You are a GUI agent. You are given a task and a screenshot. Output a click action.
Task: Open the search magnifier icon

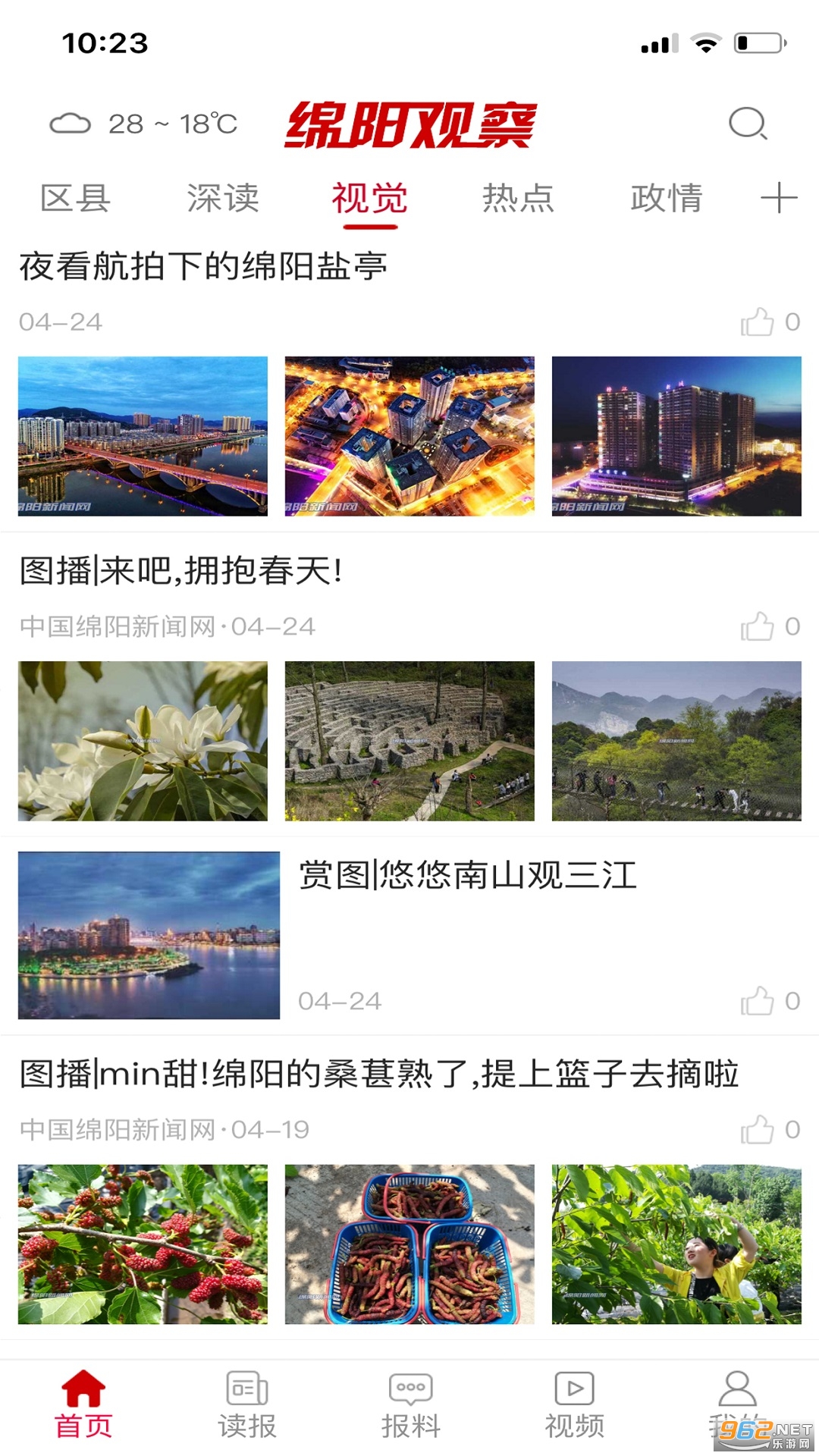(748, 124)
